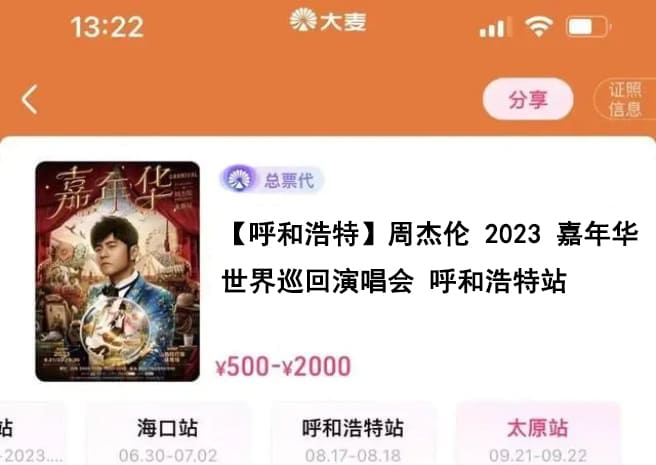Open the 嘉年华 concert poster image
The height and width of the screenshot is (465, 656).
click(x=117, y=271)
